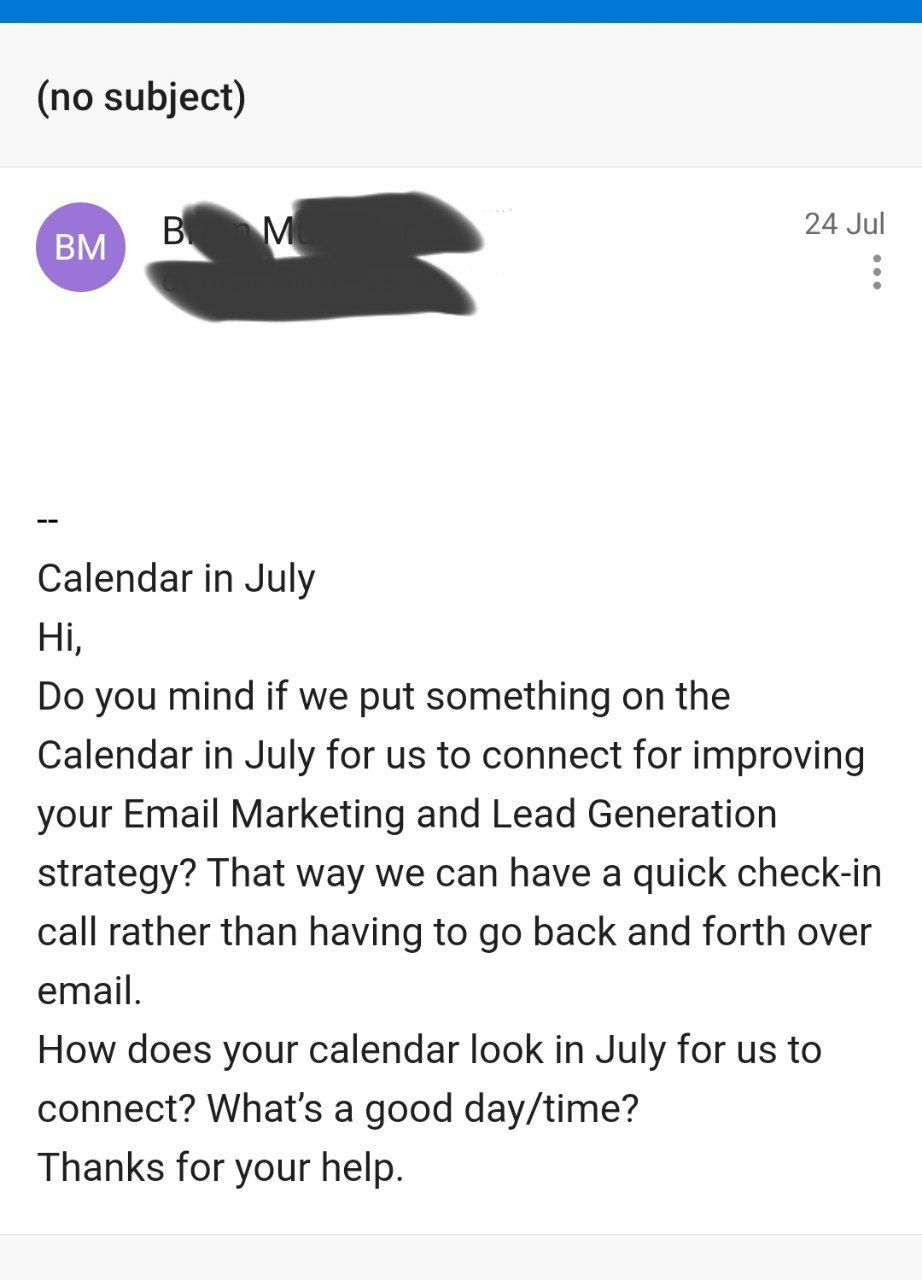Tap the BM sender avatar

80,247
